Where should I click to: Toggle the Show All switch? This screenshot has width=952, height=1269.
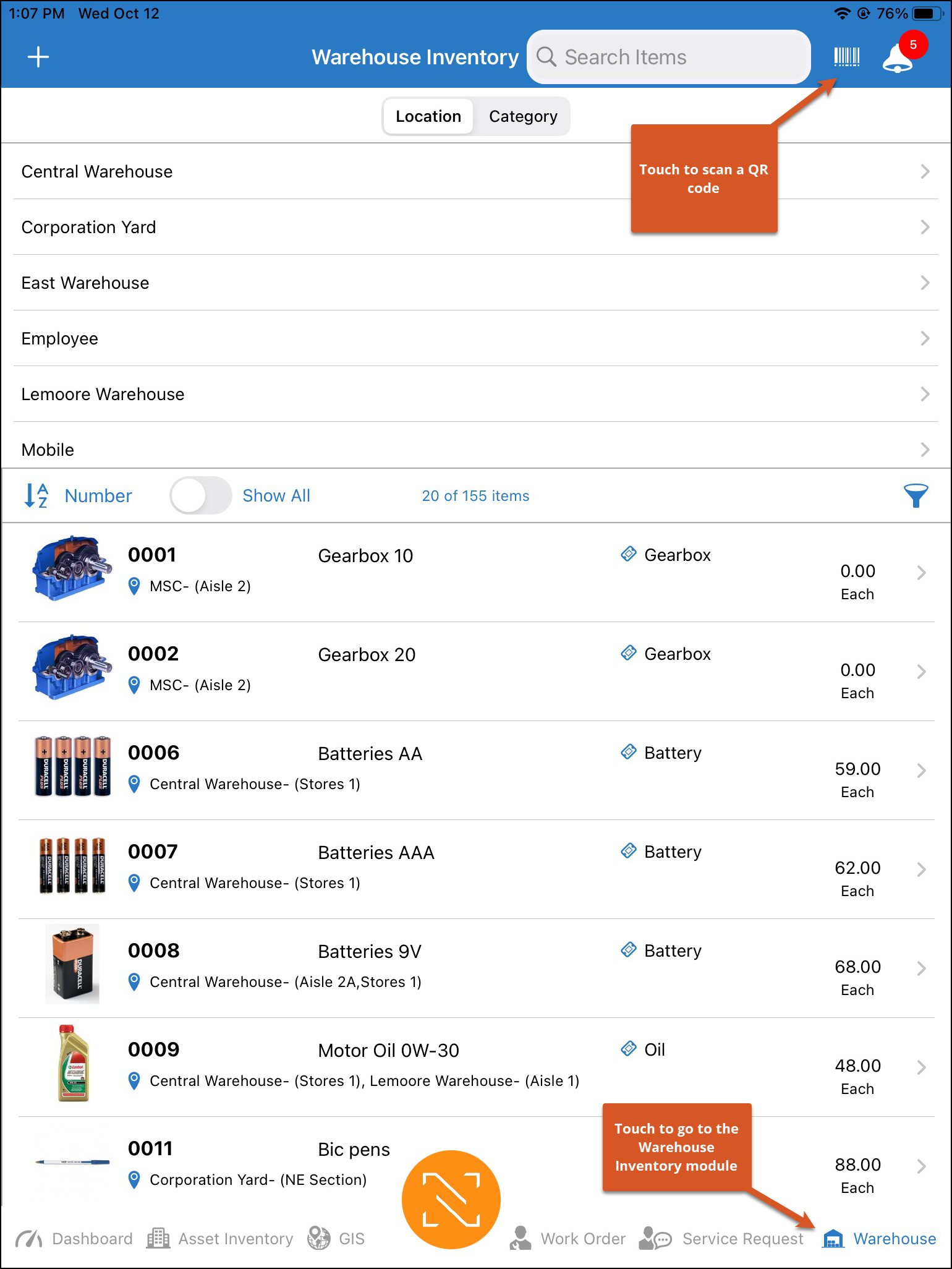click(201, 495)
